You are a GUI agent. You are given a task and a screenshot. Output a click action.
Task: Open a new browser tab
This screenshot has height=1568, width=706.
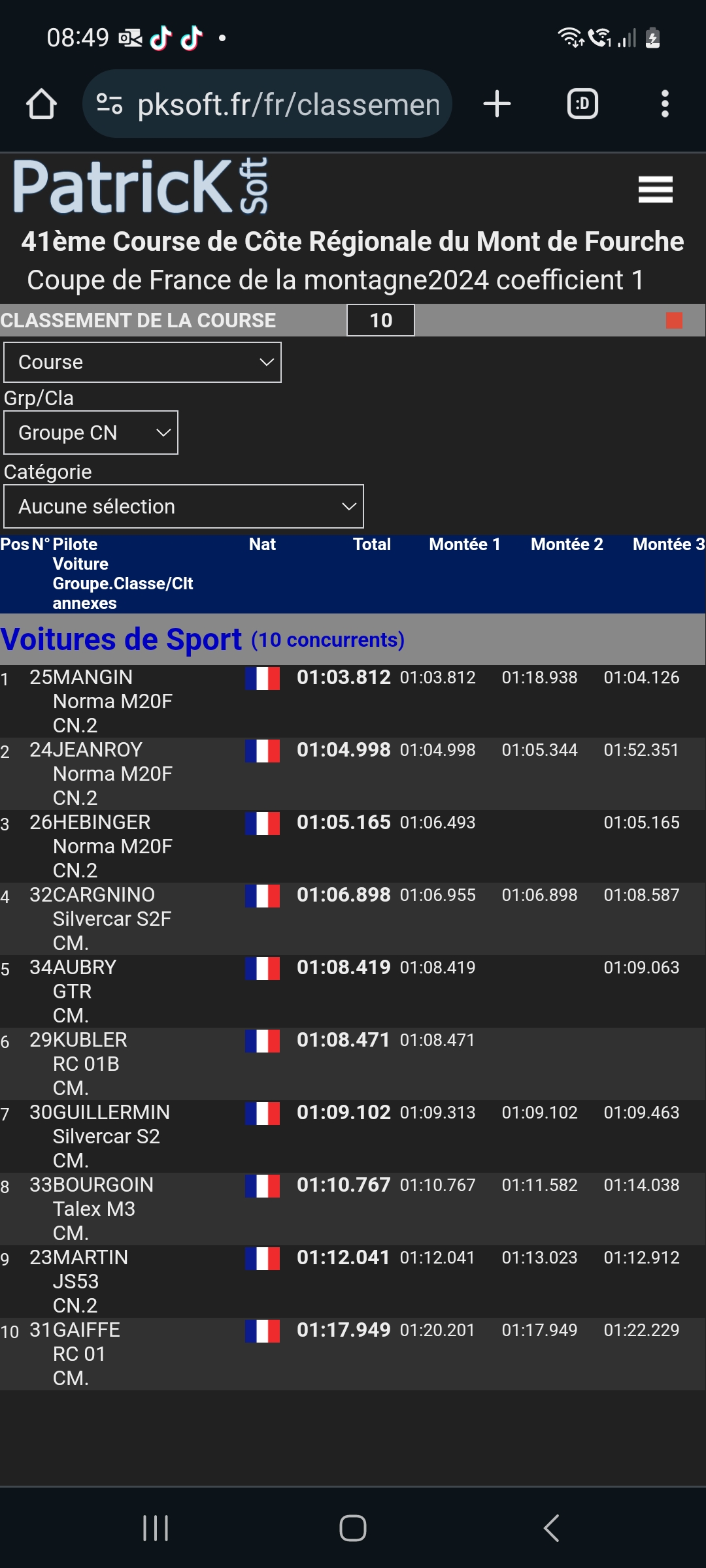click(497, 104)
